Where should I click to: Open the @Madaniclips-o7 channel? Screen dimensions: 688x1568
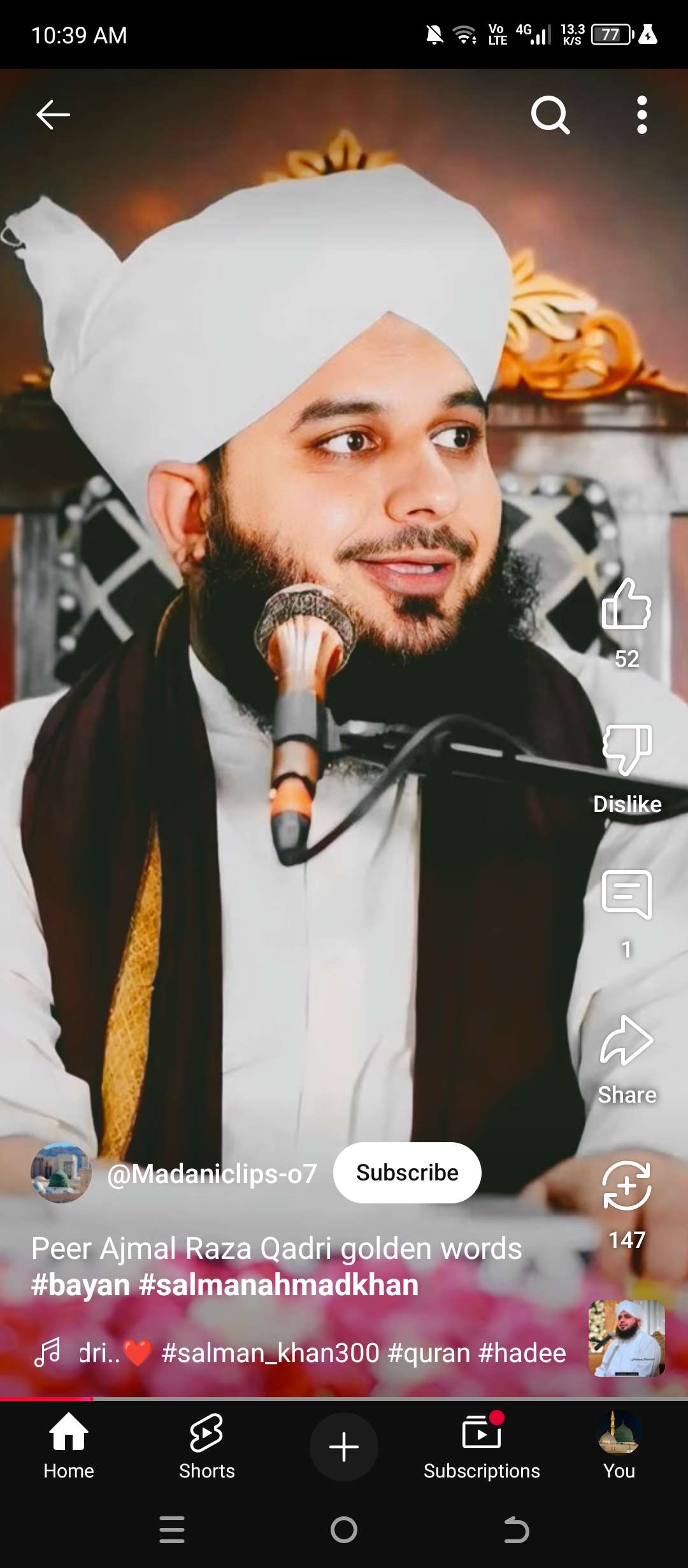pyautogui.click(x=211, y=1173)
